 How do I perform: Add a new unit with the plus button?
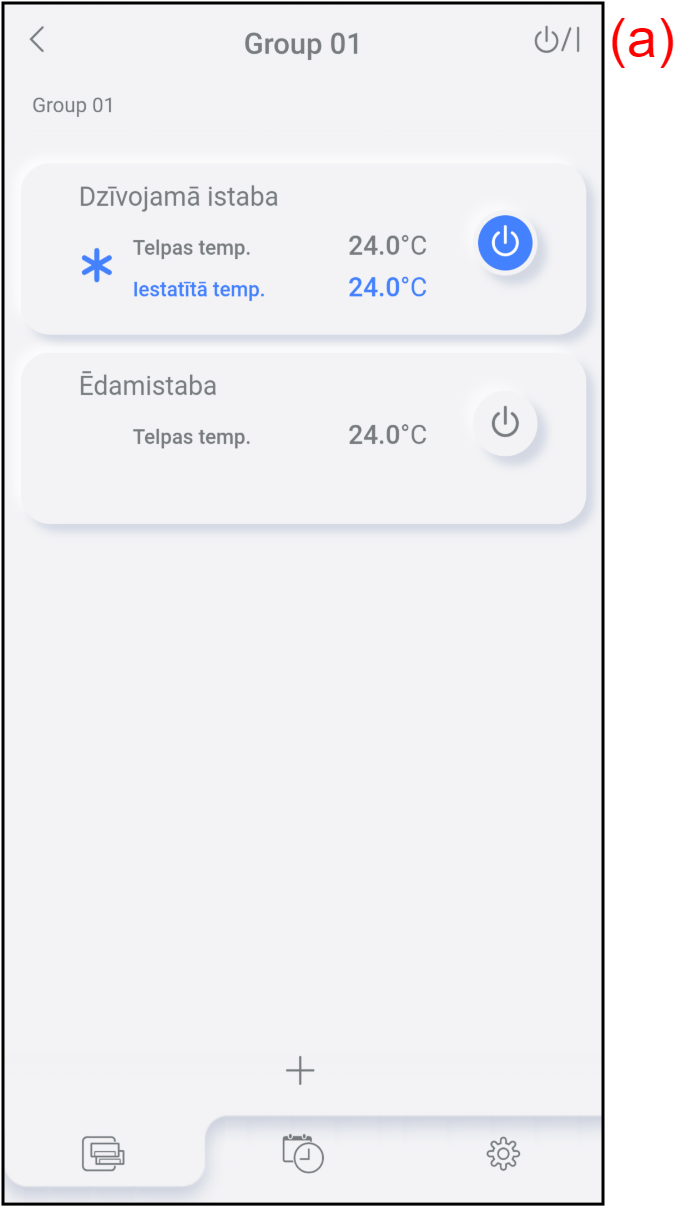click(x=300, y=1071)
